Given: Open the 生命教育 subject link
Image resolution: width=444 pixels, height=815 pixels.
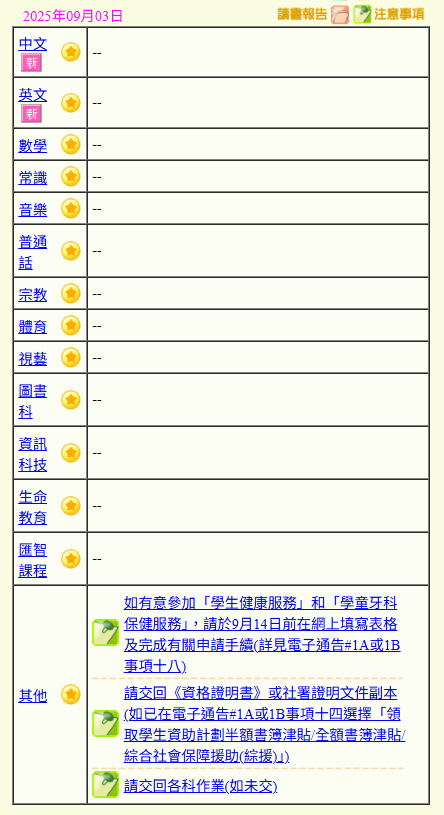Looking at the screenshot, I should (x=33, y=507).
